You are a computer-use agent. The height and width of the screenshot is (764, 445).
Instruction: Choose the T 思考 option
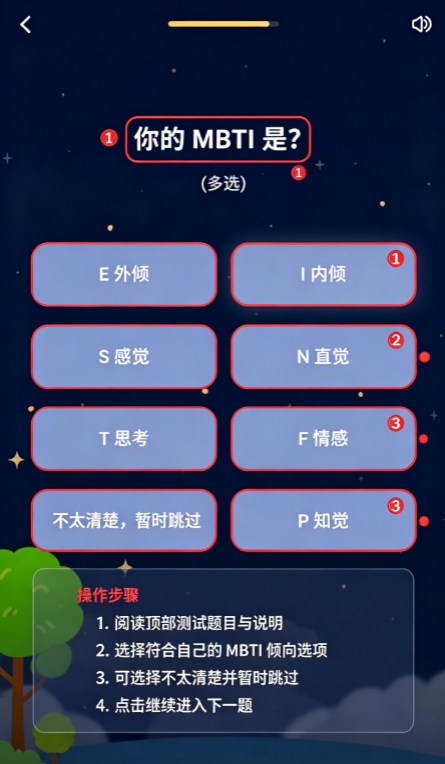(124, 439)
